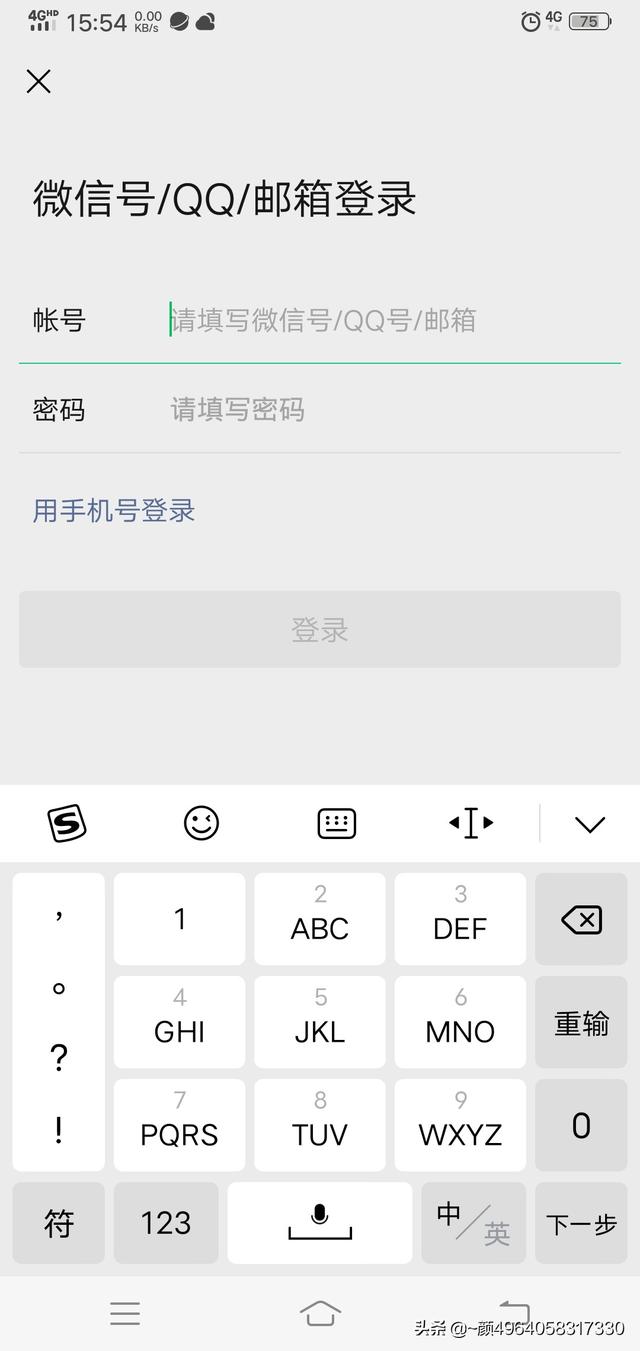Tap the 重输 re-enter key

(x=581, y=1023)
